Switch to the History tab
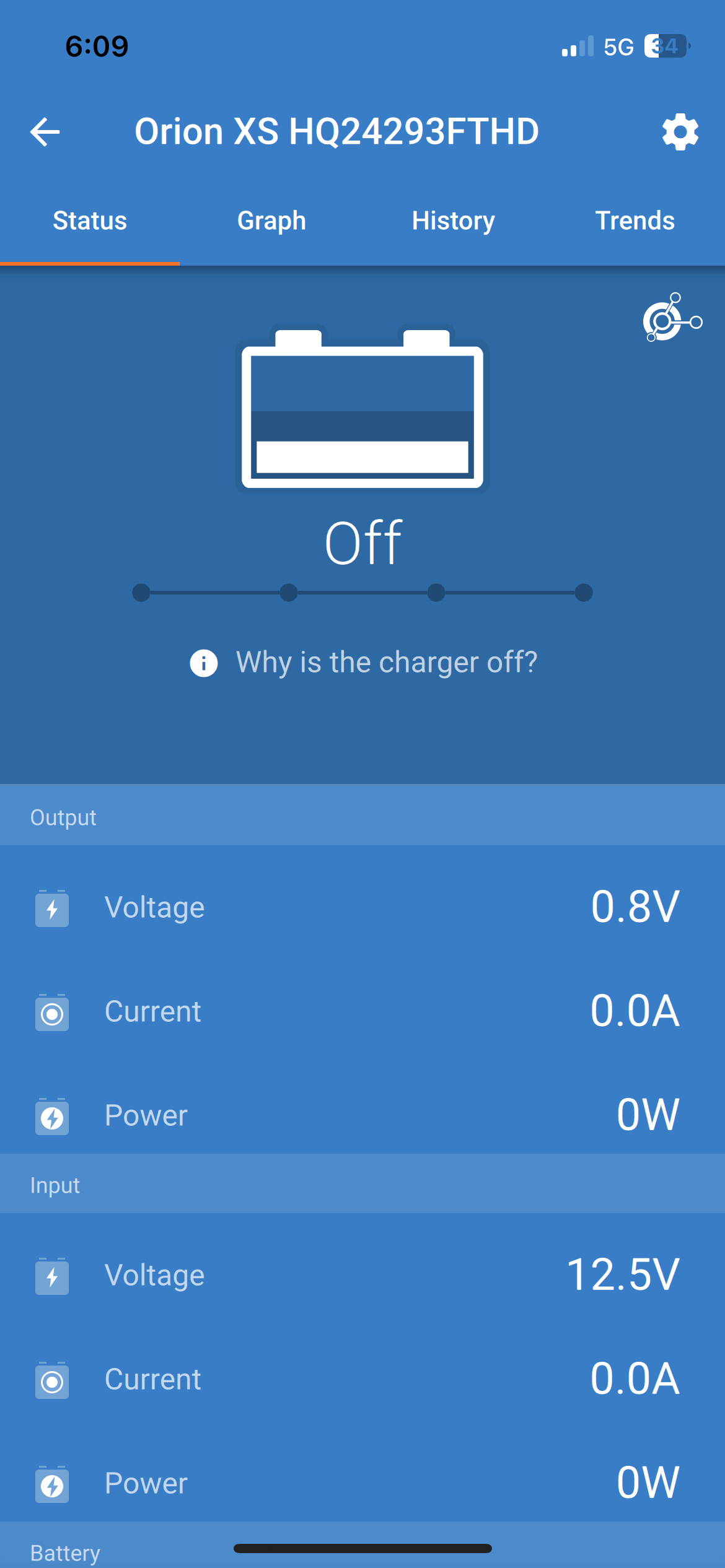 tap(453, 221)
